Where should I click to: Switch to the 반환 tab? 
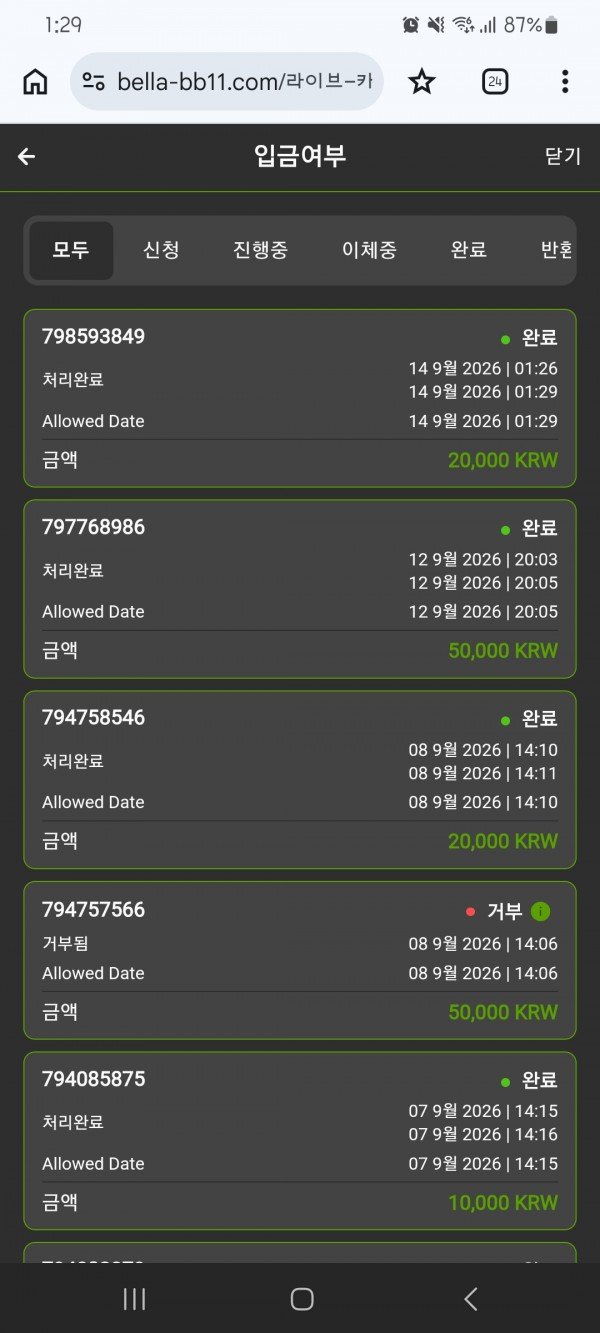click(556, 250)
